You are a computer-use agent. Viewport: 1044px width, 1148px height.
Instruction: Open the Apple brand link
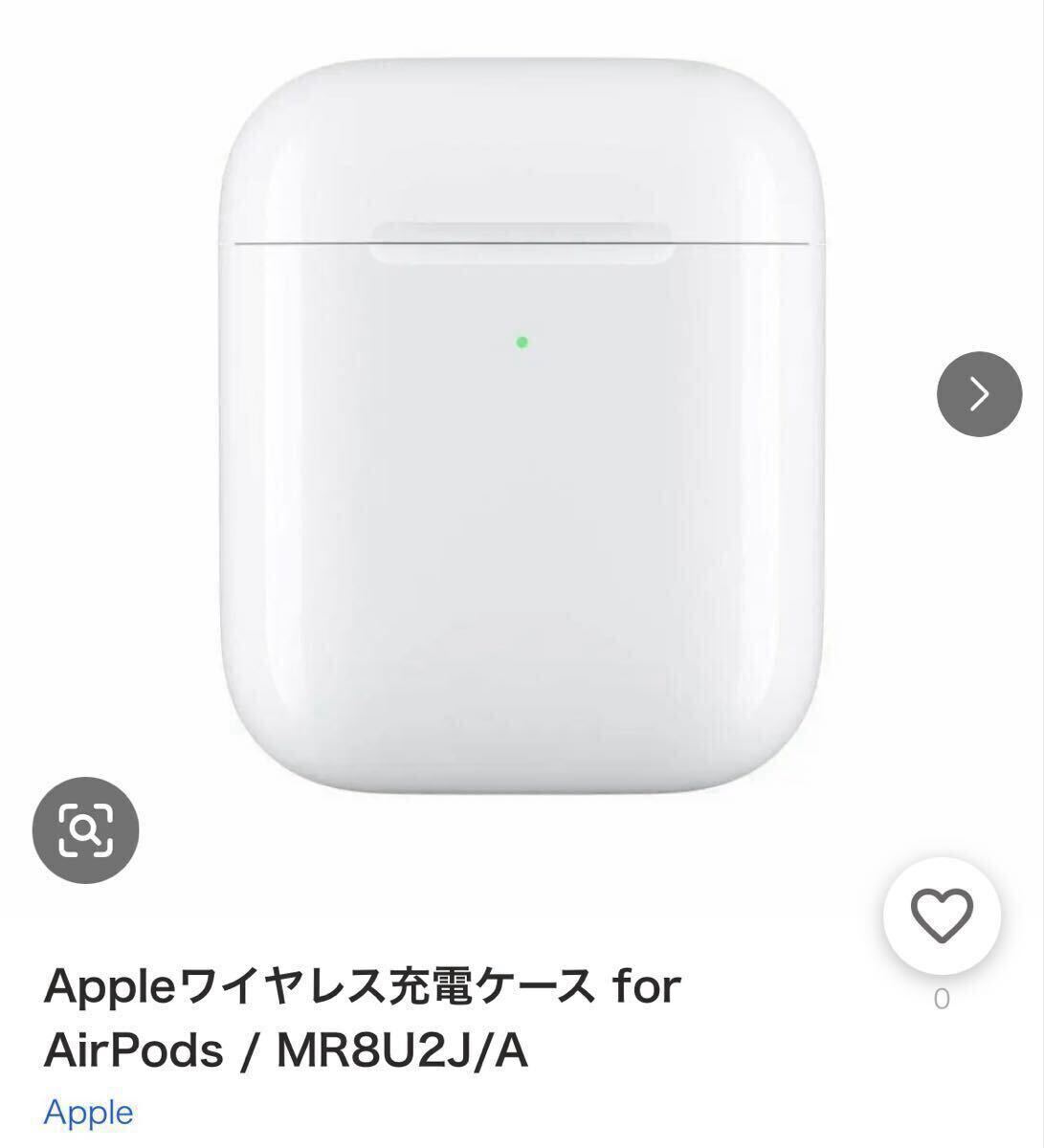click(88, 1113)
